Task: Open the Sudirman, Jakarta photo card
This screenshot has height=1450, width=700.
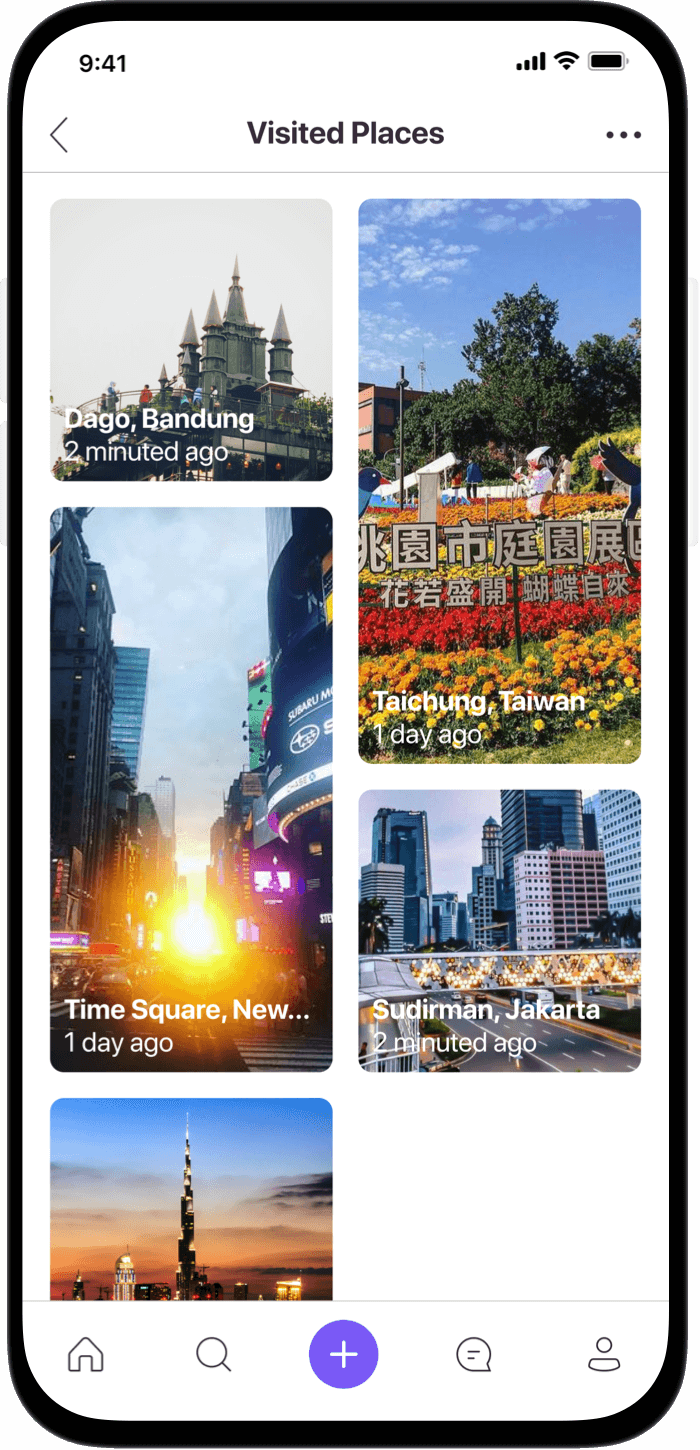Action: click(x=499, y=930)
